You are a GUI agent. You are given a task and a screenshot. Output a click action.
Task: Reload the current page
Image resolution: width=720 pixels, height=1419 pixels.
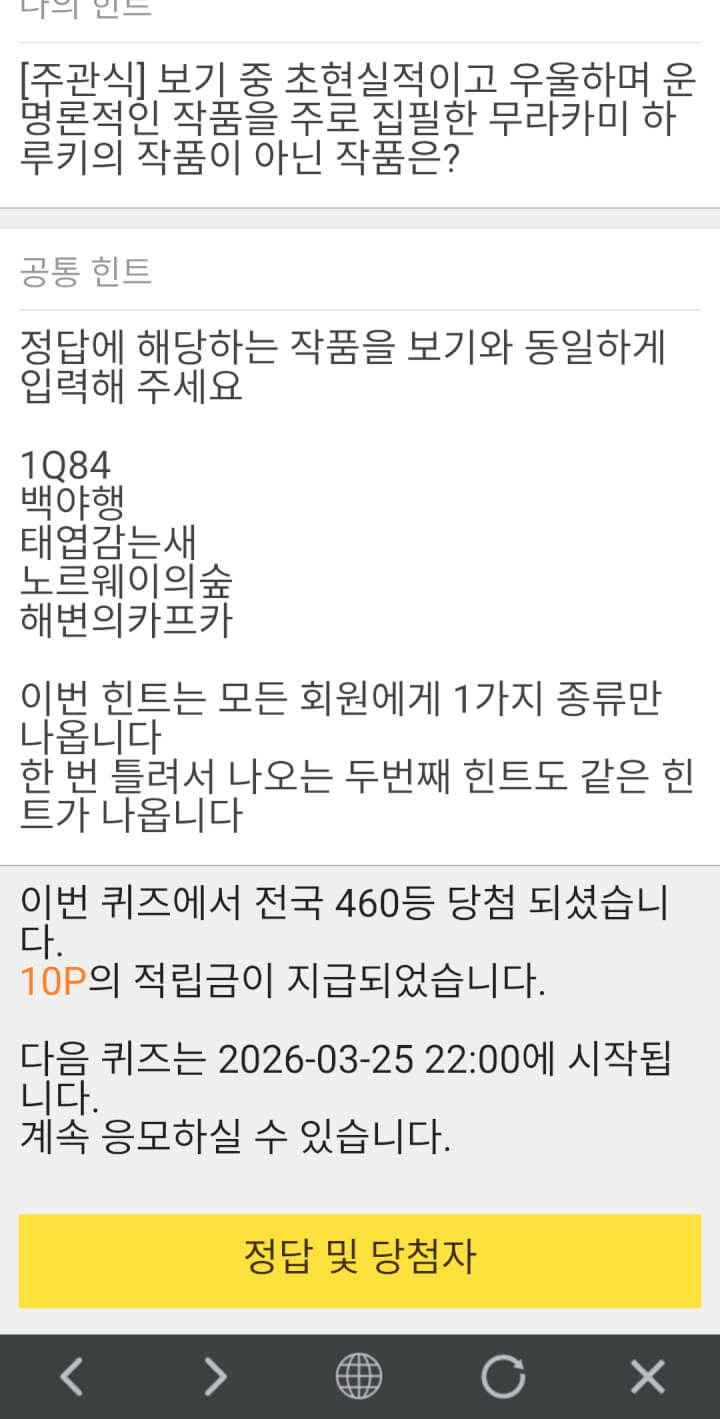point(503,1377)
